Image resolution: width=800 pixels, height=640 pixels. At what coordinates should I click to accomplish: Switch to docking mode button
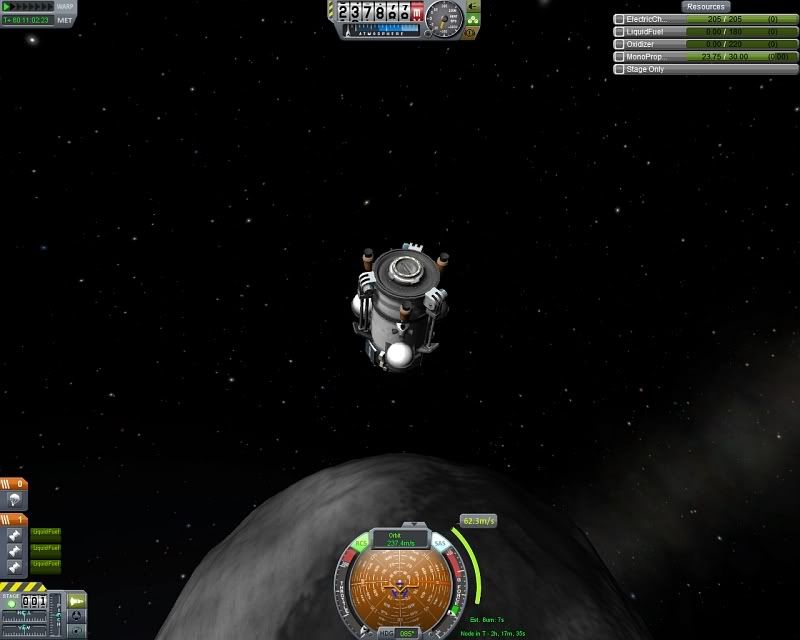(76, 617)
